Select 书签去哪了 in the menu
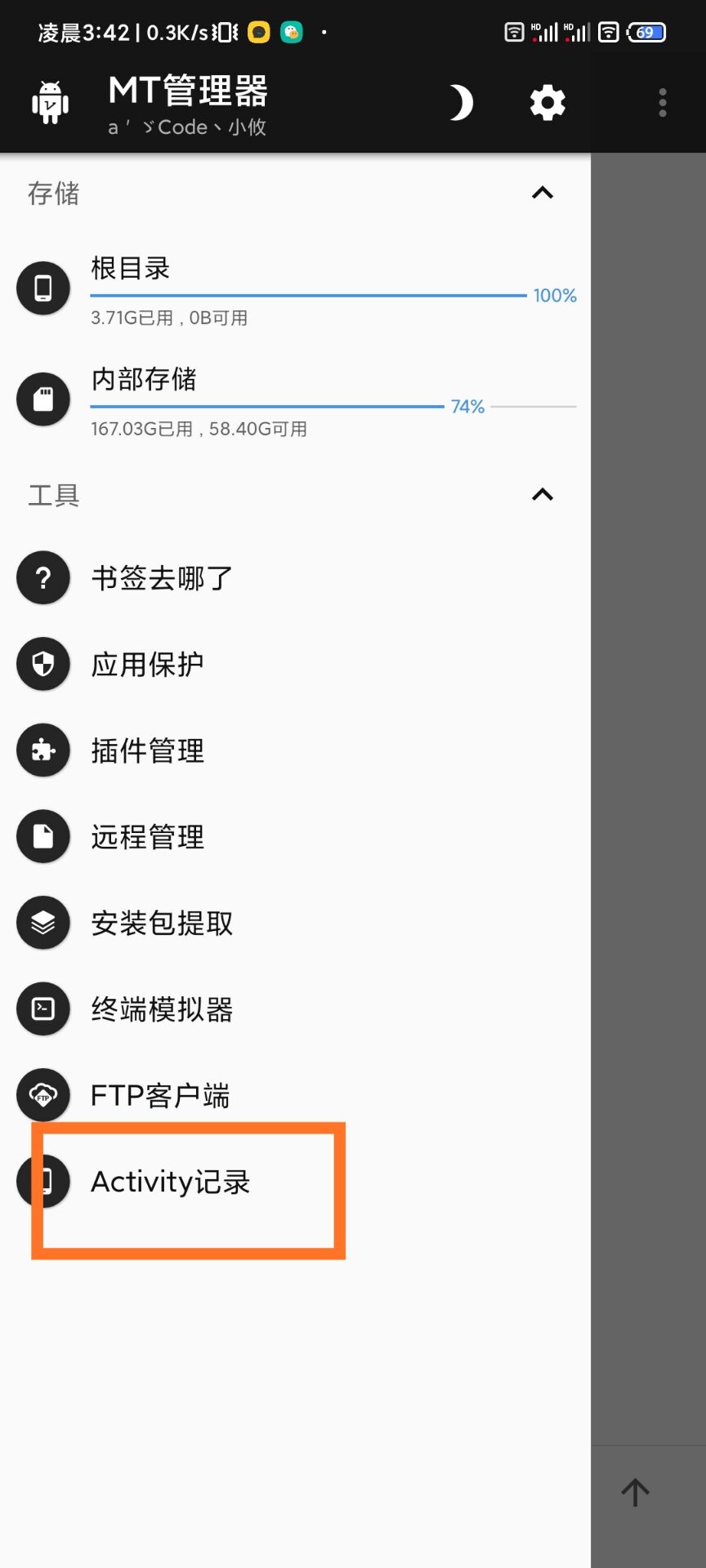 coord(161,577)
